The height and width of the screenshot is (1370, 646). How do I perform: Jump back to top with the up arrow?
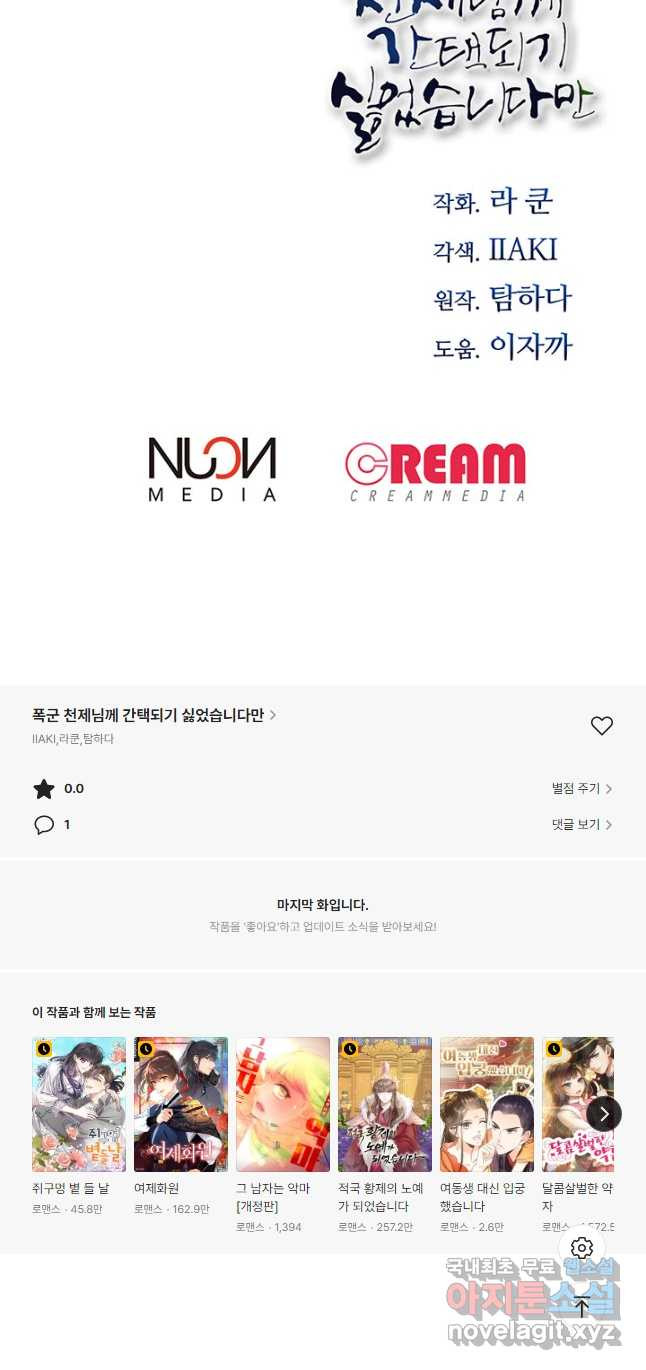[x=582, y=1305]
